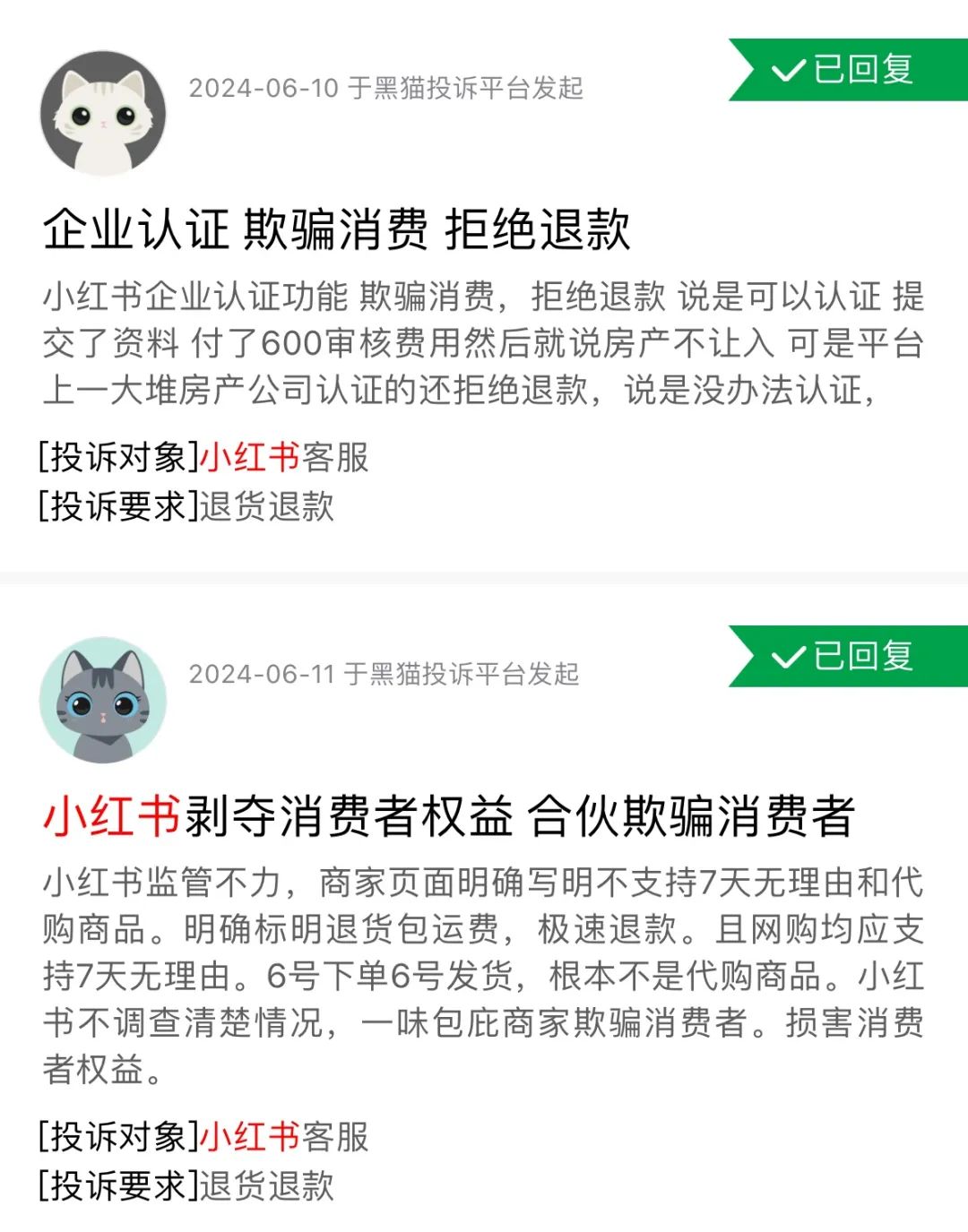Open the complaint 小红书剥夺消费者权益 合伙欺骗消费者
This screenshot has height=1232, width=968.
click(x=448, y=816)
